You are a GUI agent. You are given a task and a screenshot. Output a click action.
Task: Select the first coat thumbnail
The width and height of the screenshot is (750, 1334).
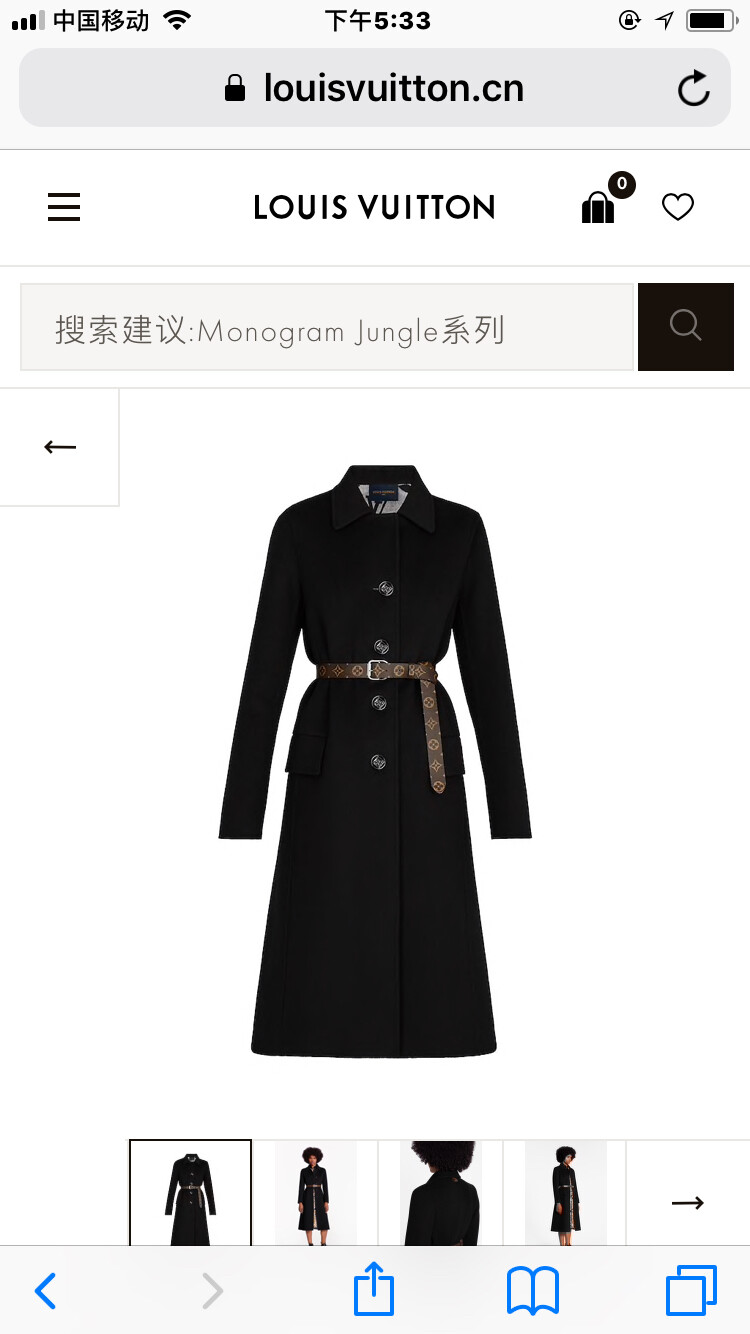click(x=190, y=1193)
